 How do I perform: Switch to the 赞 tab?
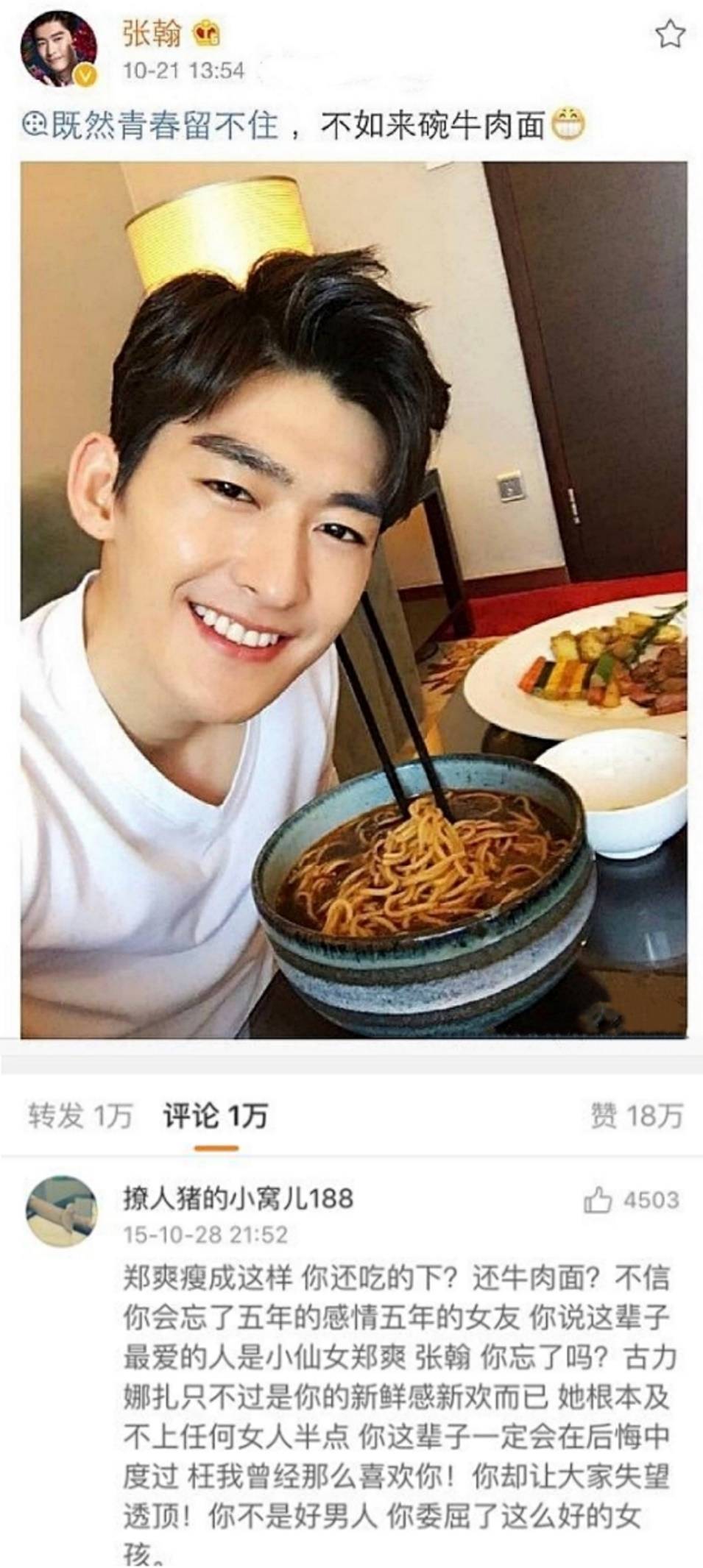[637, 1115]
